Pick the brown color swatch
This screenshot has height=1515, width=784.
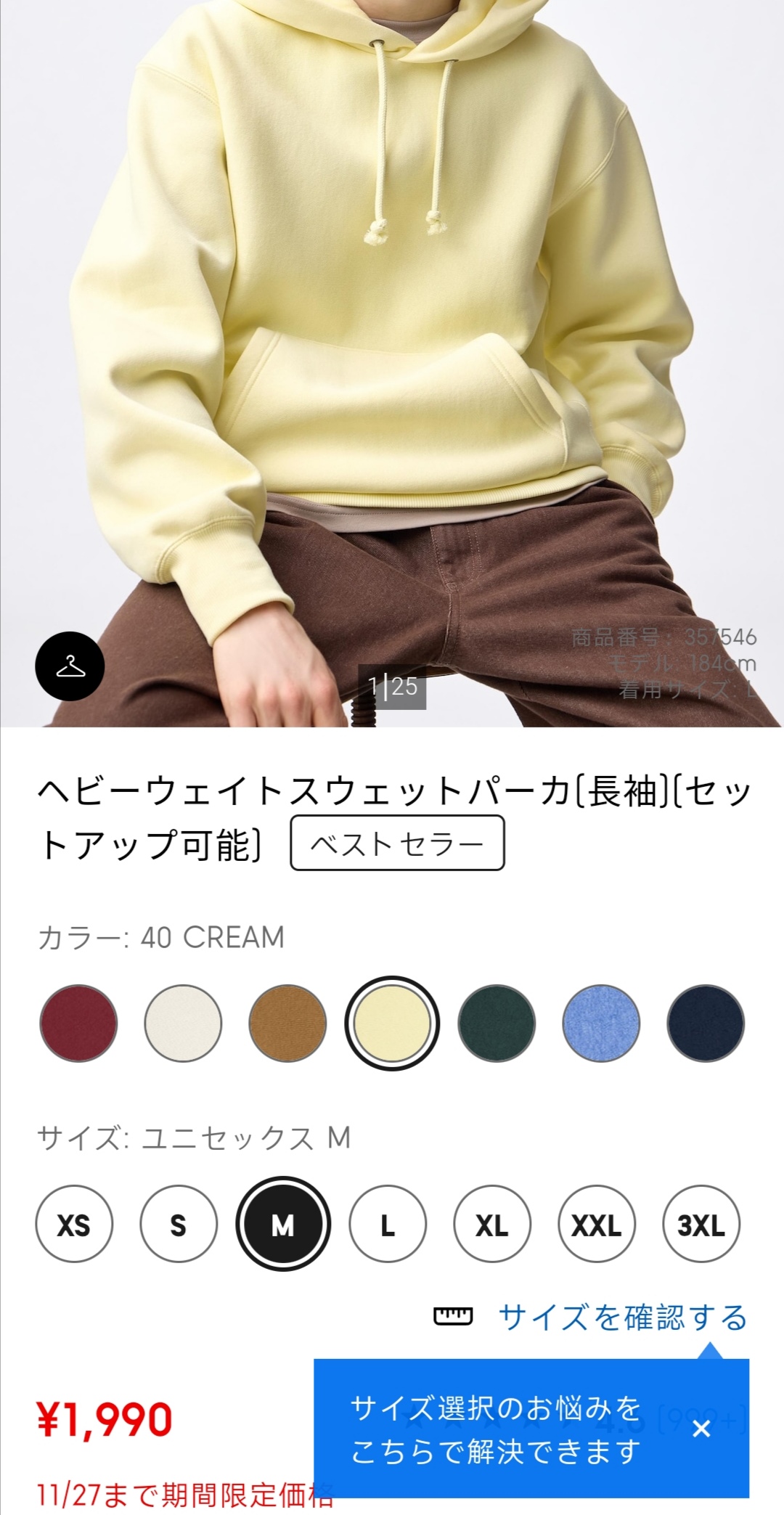pyautogui.click(x=287, y=1023)
